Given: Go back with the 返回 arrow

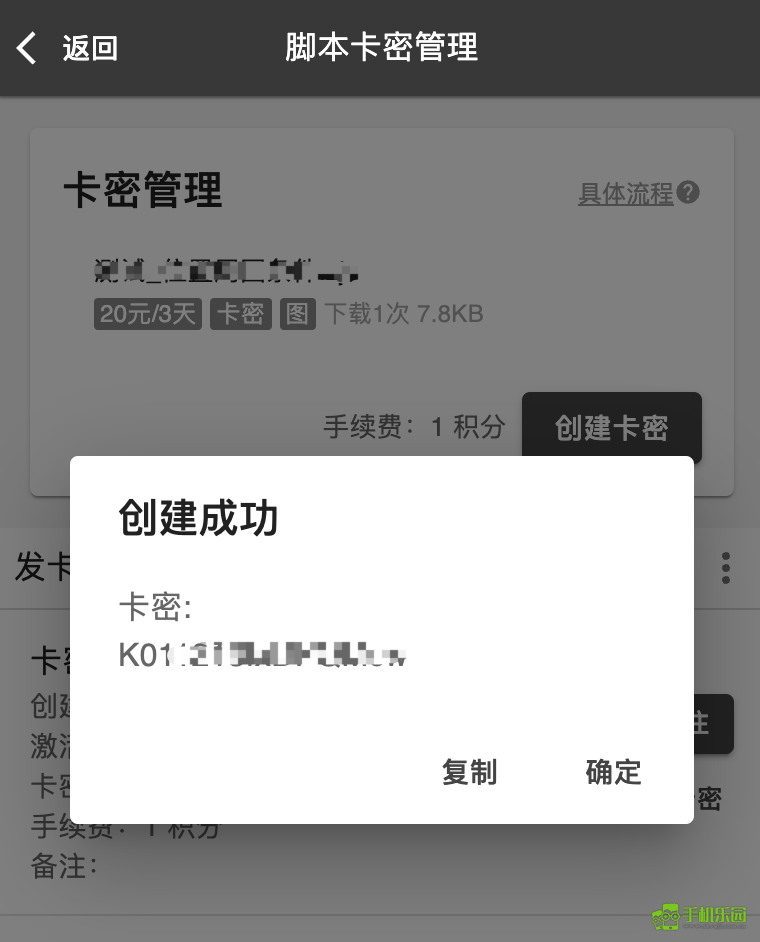Looking at the screenshot, I should pyautogui.click(x=66, y=48).
